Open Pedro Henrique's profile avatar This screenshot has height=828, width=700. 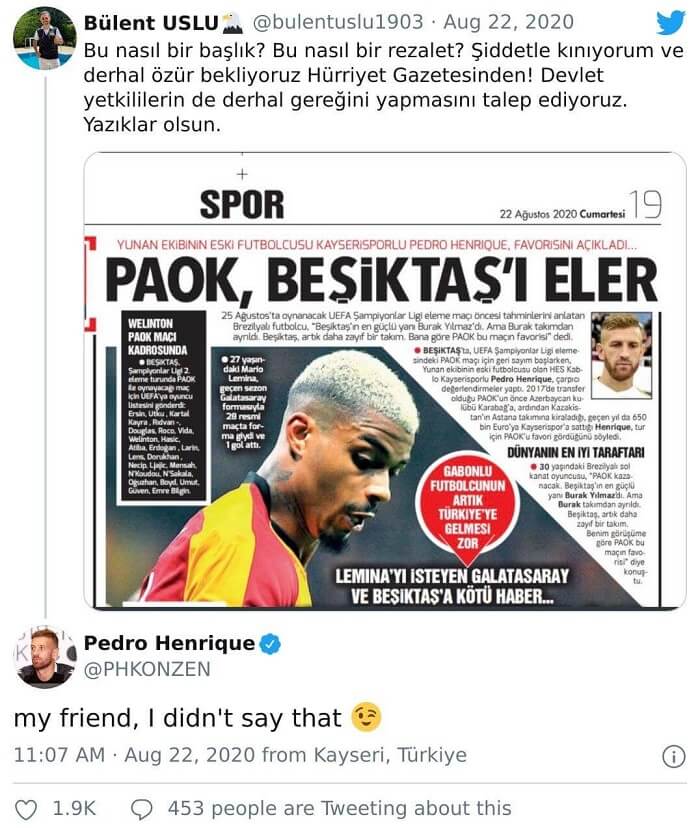tap(44, 657)
